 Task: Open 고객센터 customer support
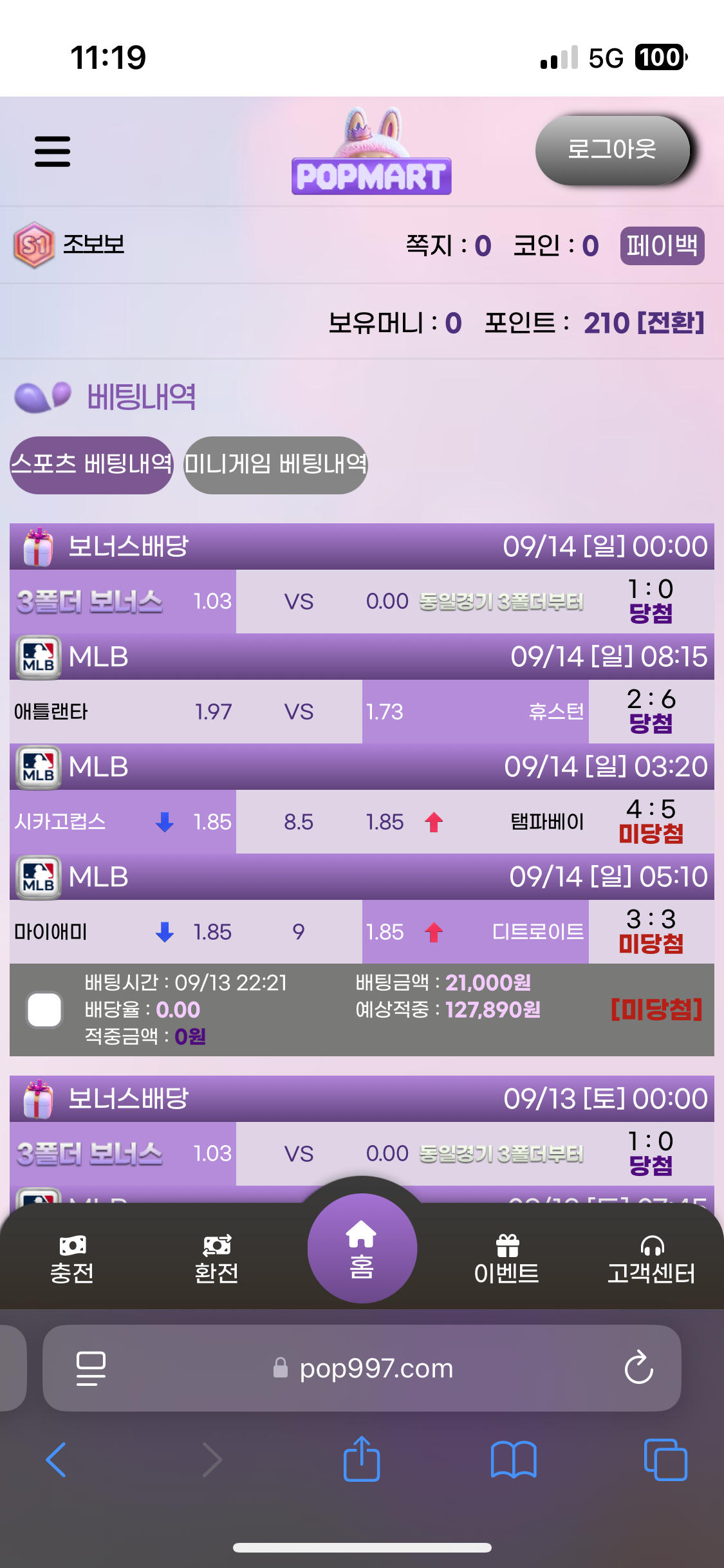point(651,1259)
